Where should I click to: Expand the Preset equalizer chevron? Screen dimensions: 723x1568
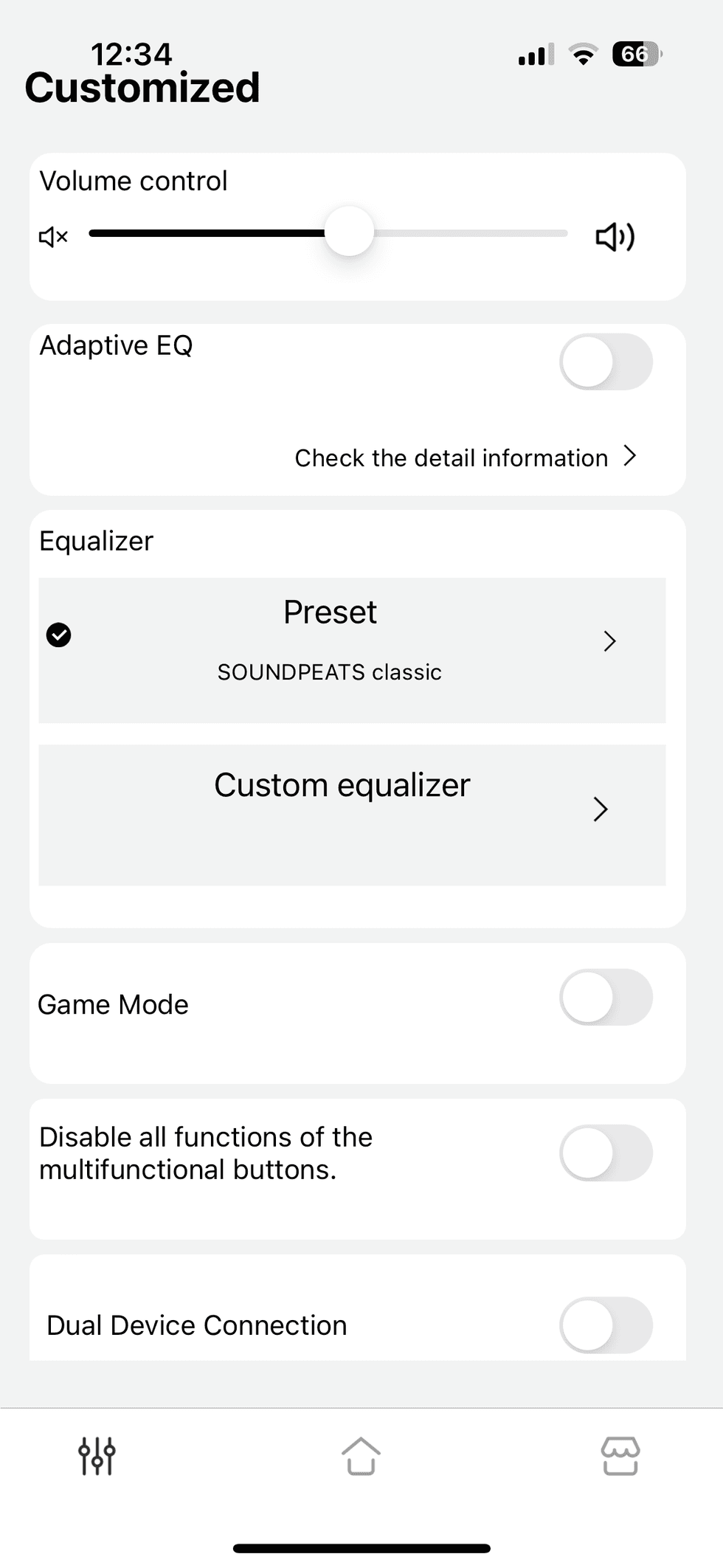[x=609, y=642]
